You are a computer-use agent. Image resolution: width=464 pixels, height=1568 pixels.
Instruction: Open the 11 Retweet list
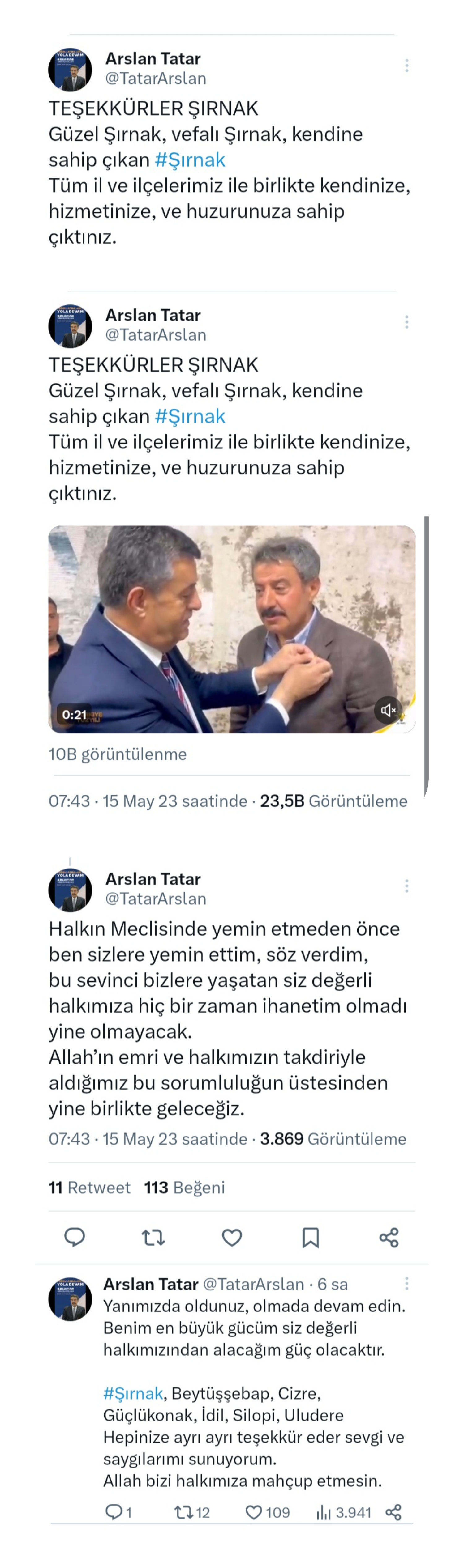(x=89, y=1187)
